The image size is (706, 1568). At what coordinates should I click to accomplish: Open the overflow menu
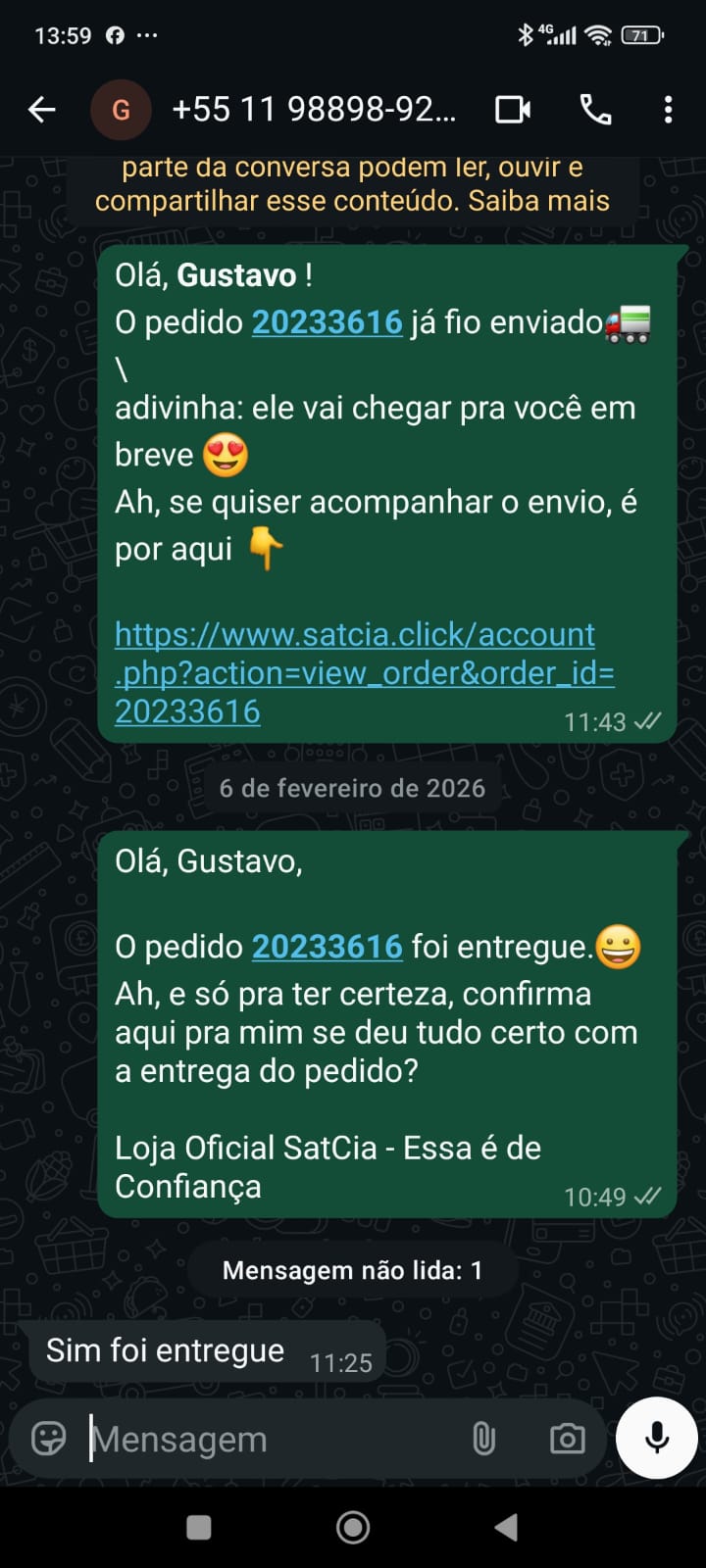point(668,109)
